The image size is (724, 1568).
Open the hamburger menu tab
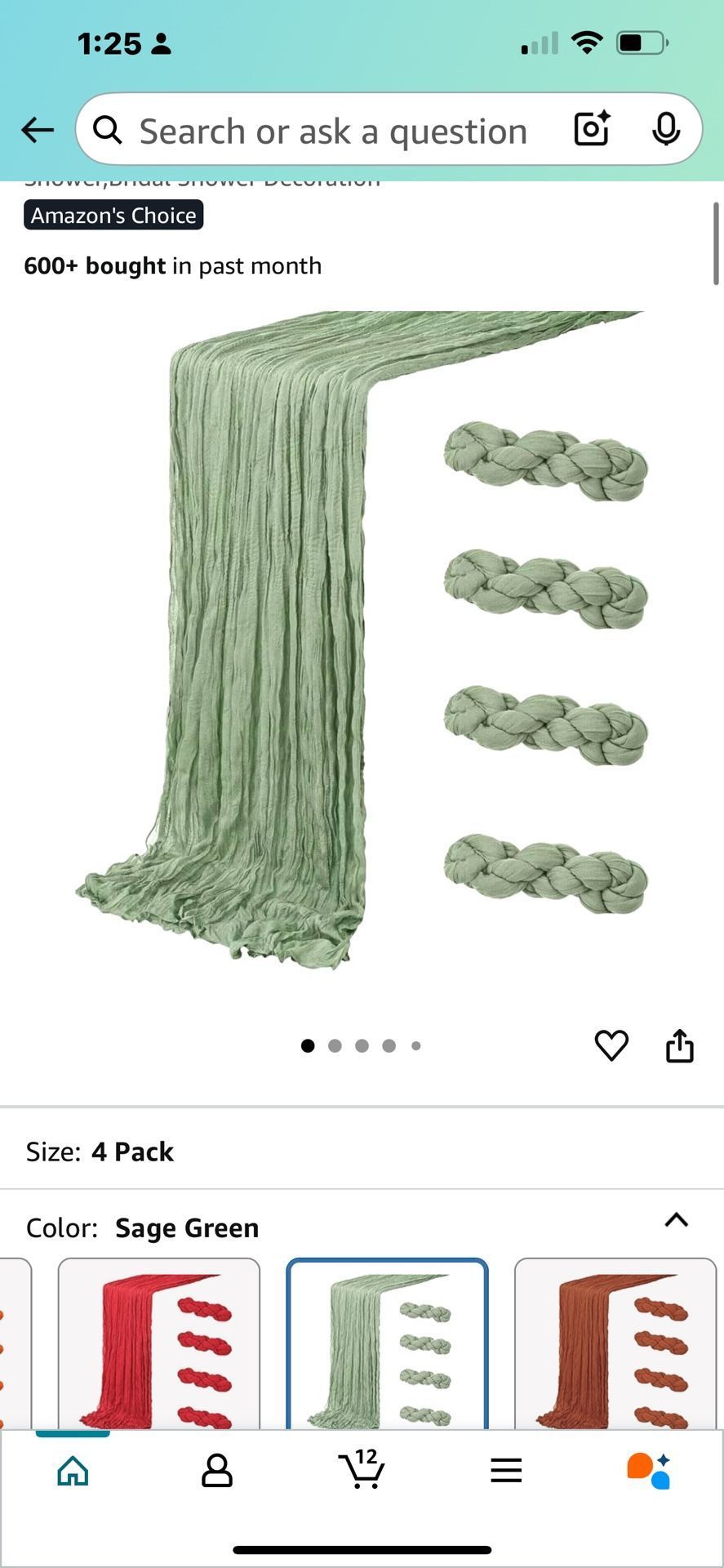click(506, 1471)
